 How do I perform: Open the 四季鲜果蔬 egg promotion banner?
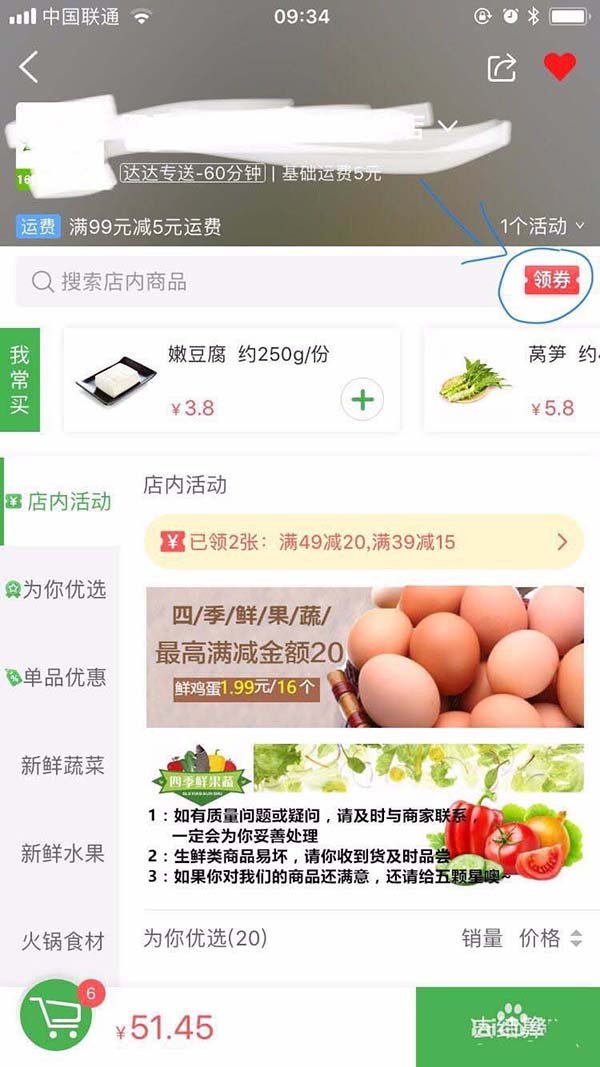364,656
